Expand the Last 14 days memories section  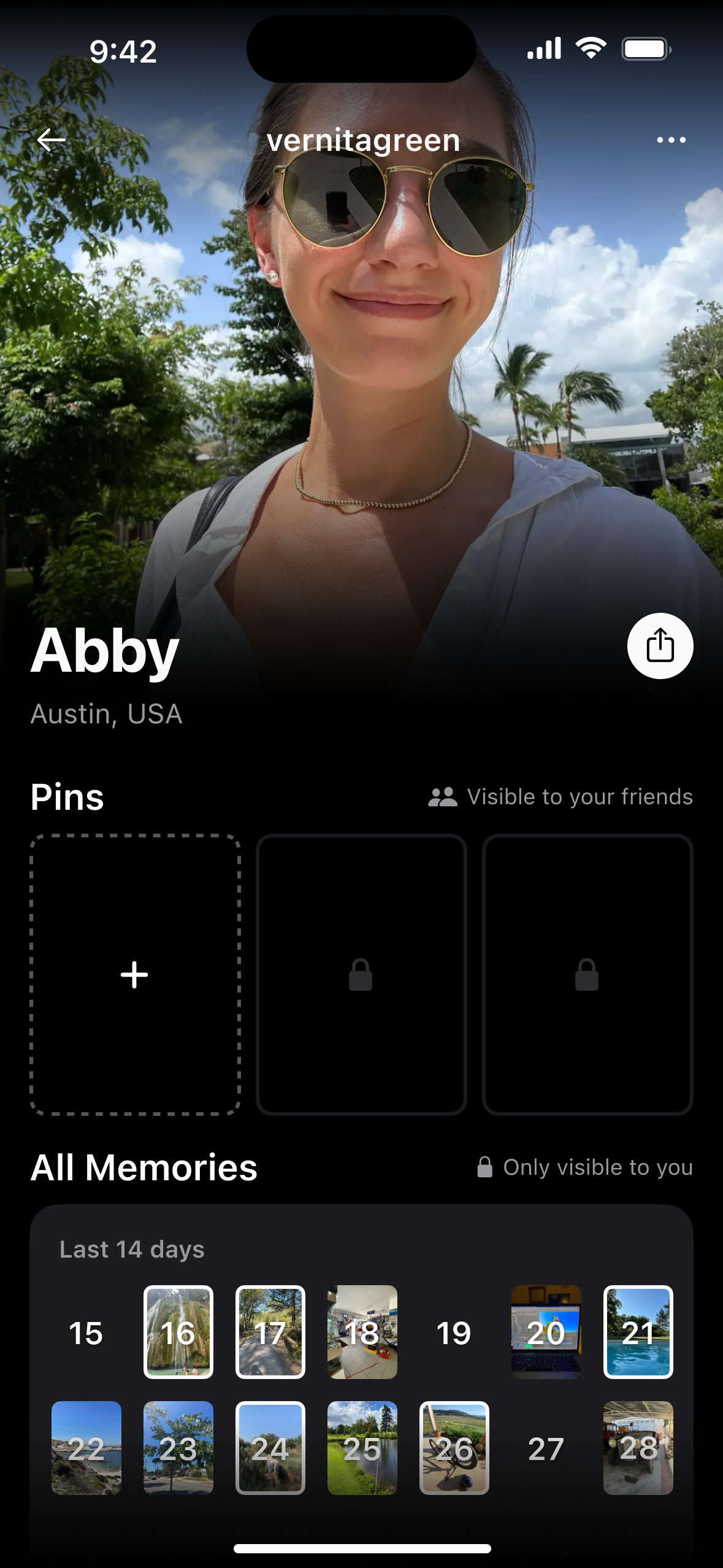tap(132, 1249)
